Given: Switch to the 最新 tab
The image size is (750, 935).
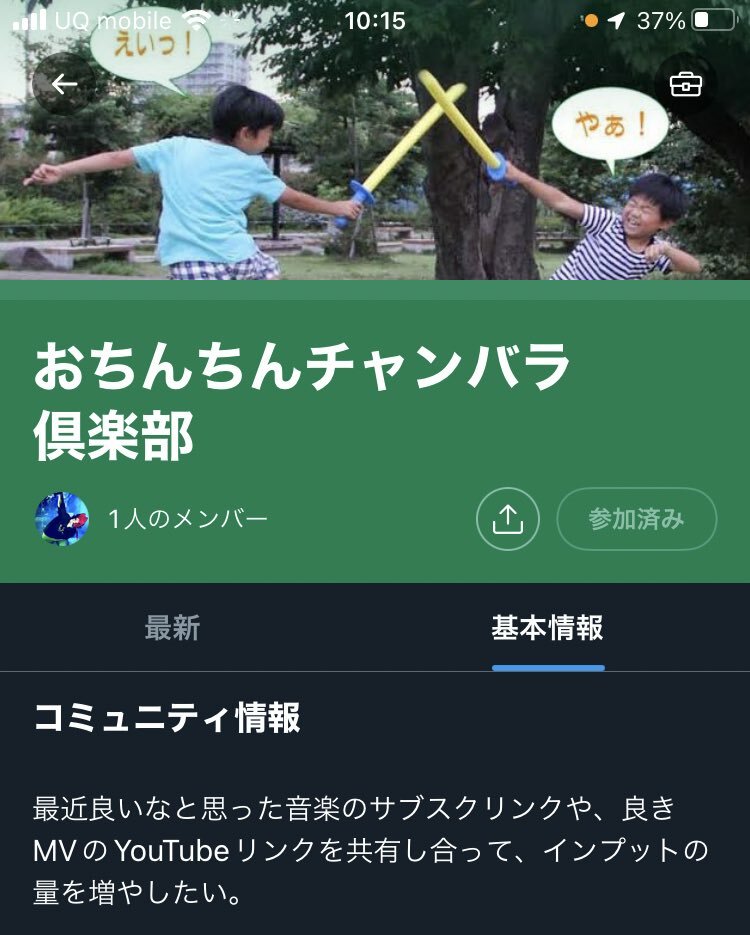Looking at the screenshot, I should click(x=172, y=628).
